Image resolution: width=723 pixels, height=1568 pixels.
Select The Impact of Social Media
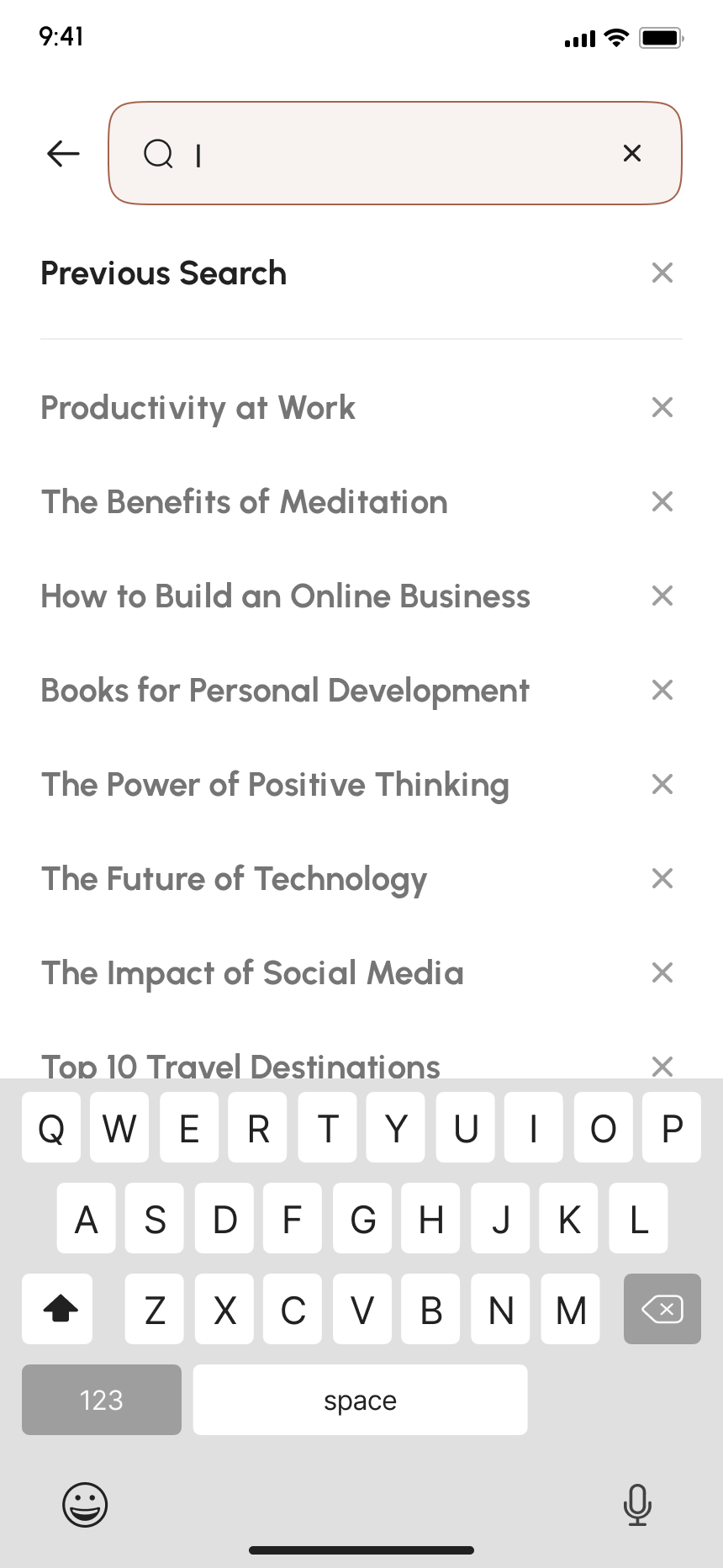pyautogui.click(x=252, y=973)
